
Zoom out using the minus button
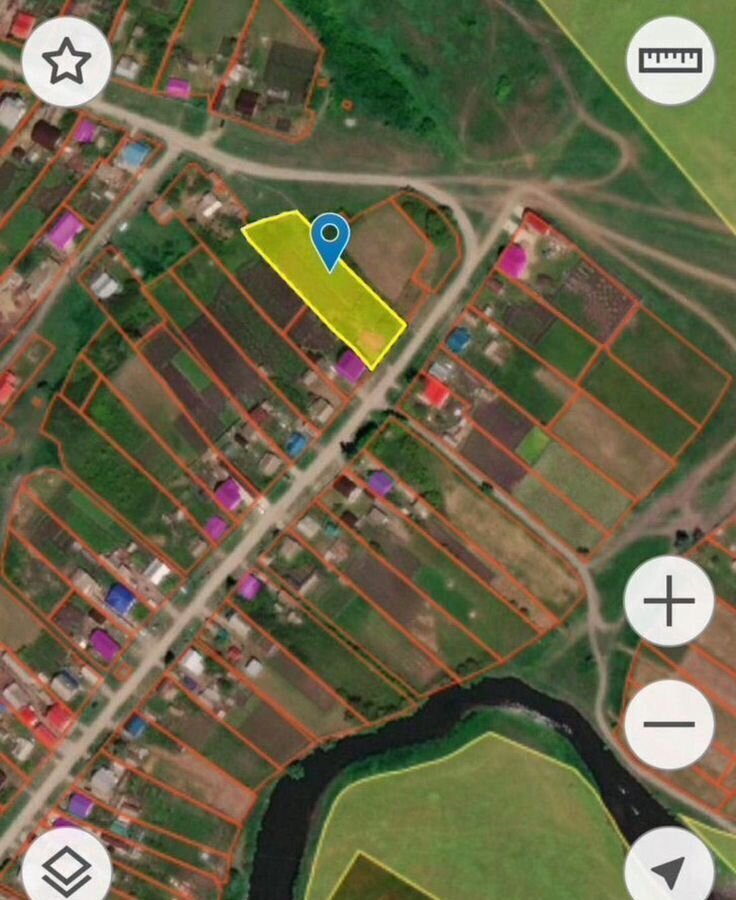[669, 724]
